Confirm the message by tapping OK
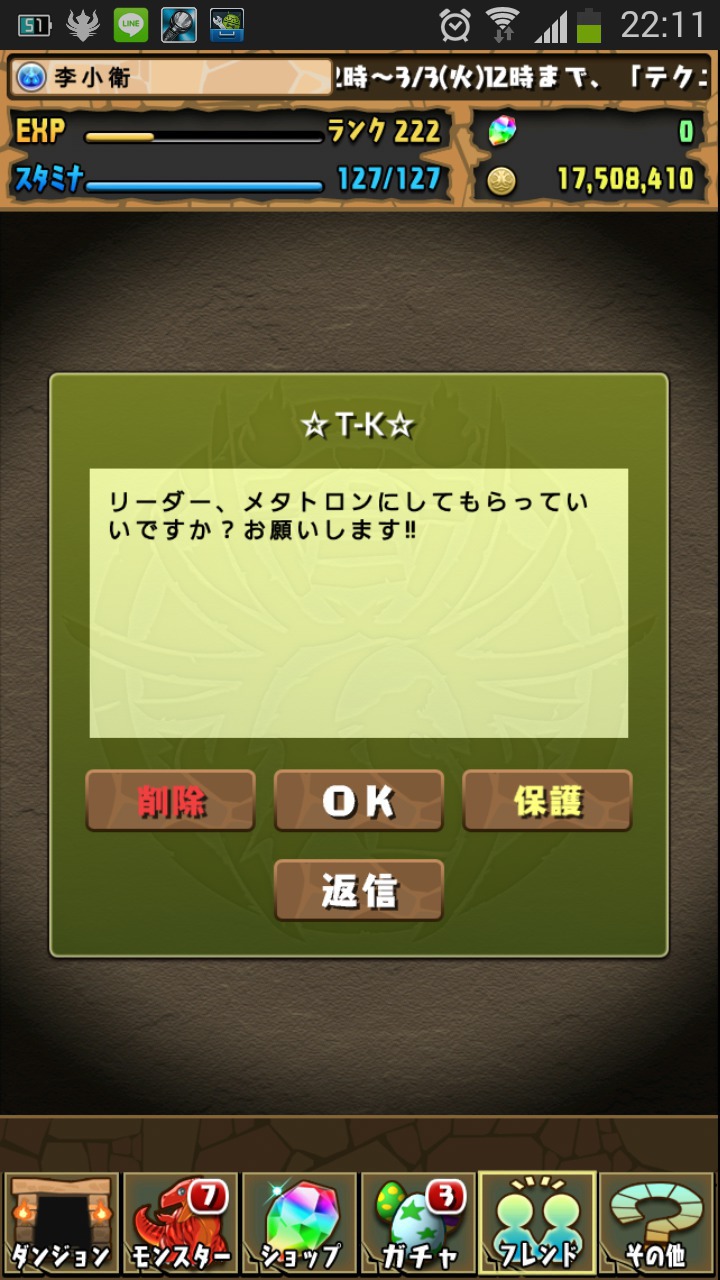The width and height of the screenshot is (720, 1280). coord(359,801)
